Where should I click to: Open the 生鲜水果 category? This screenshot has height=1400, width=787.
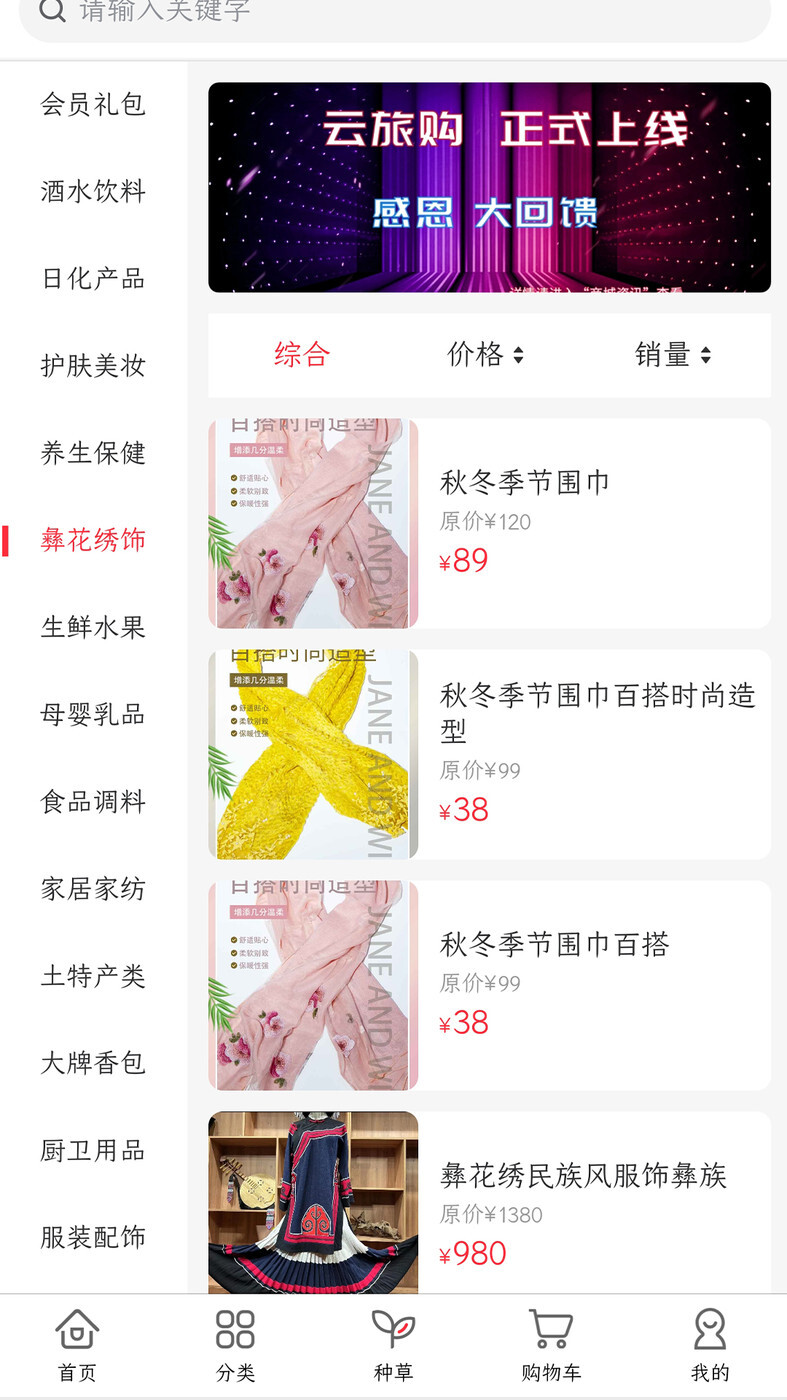pyautogui.click(x=93, y=627)
